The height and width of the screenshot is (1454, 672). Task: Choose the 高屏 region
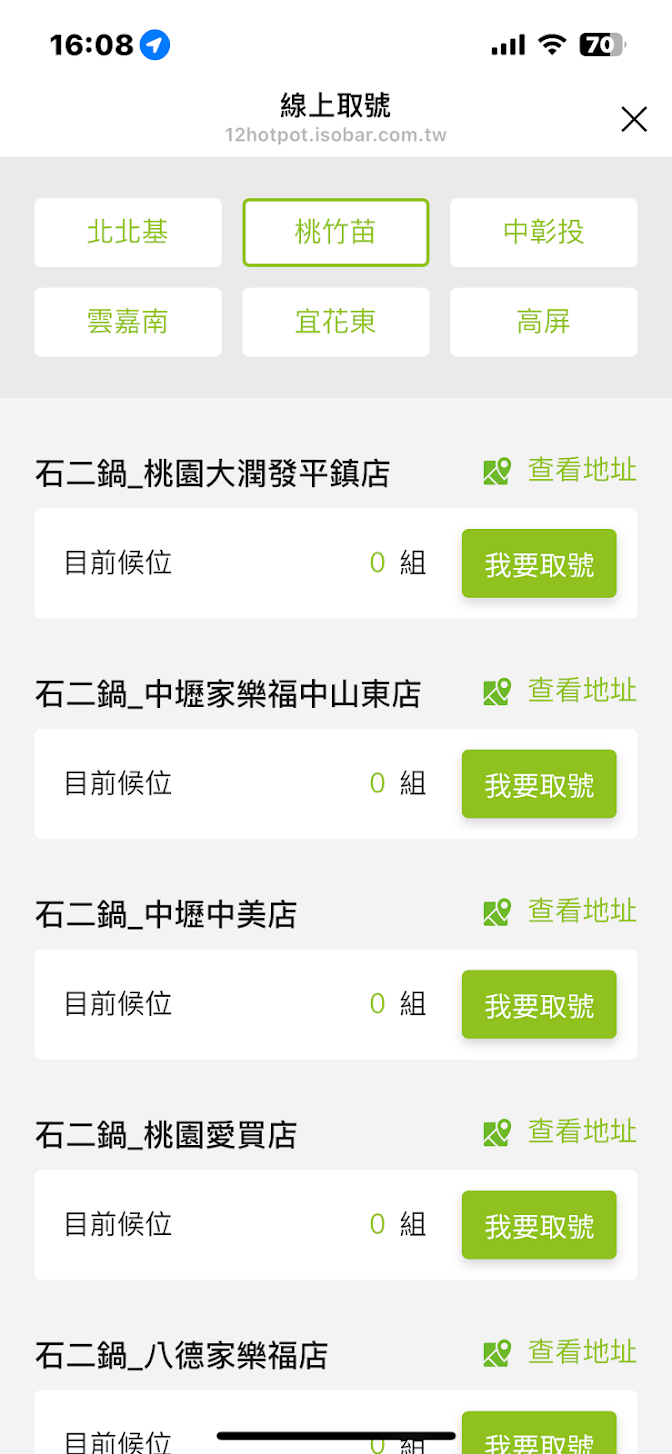(543, 322)
